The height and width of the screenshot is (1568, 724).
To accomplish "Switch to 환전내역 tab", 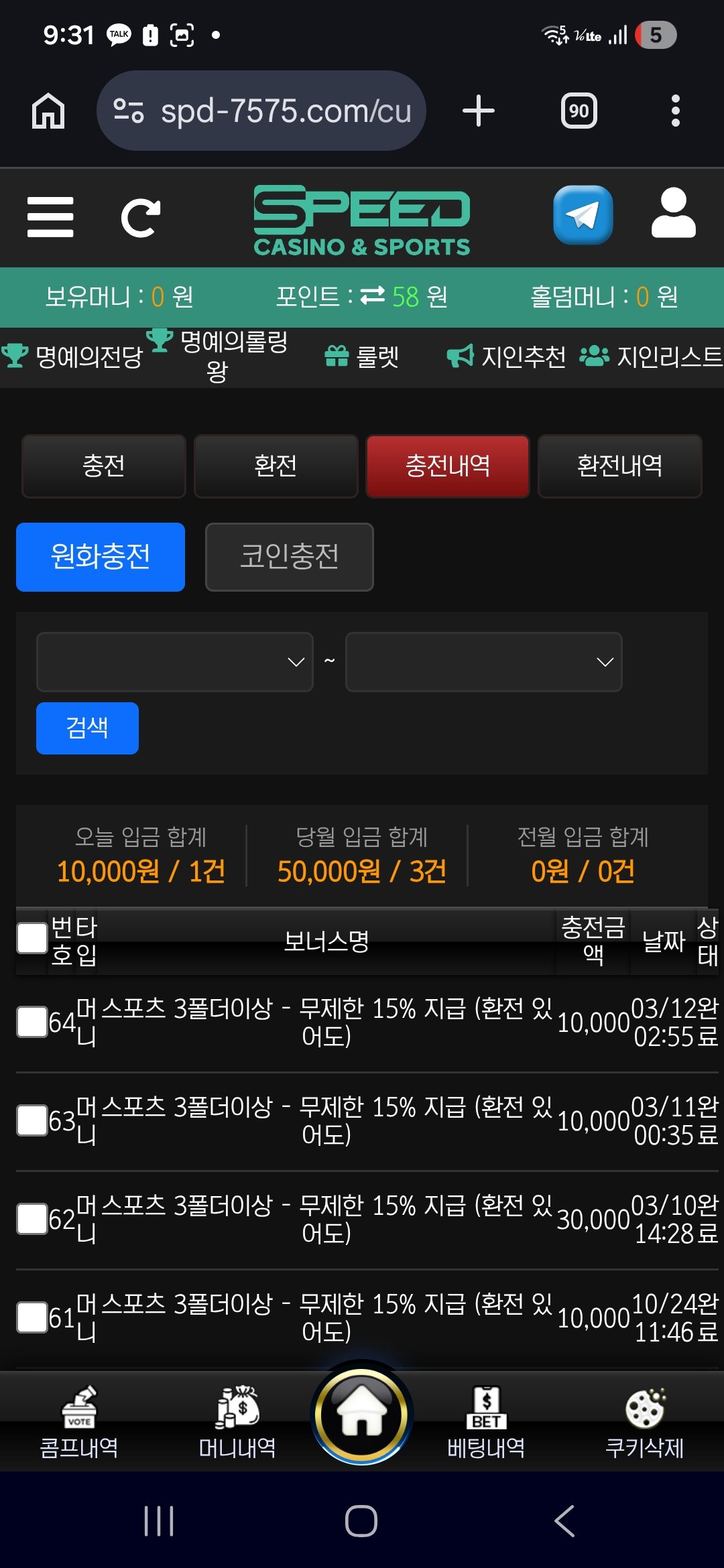I will click(619, 466).
